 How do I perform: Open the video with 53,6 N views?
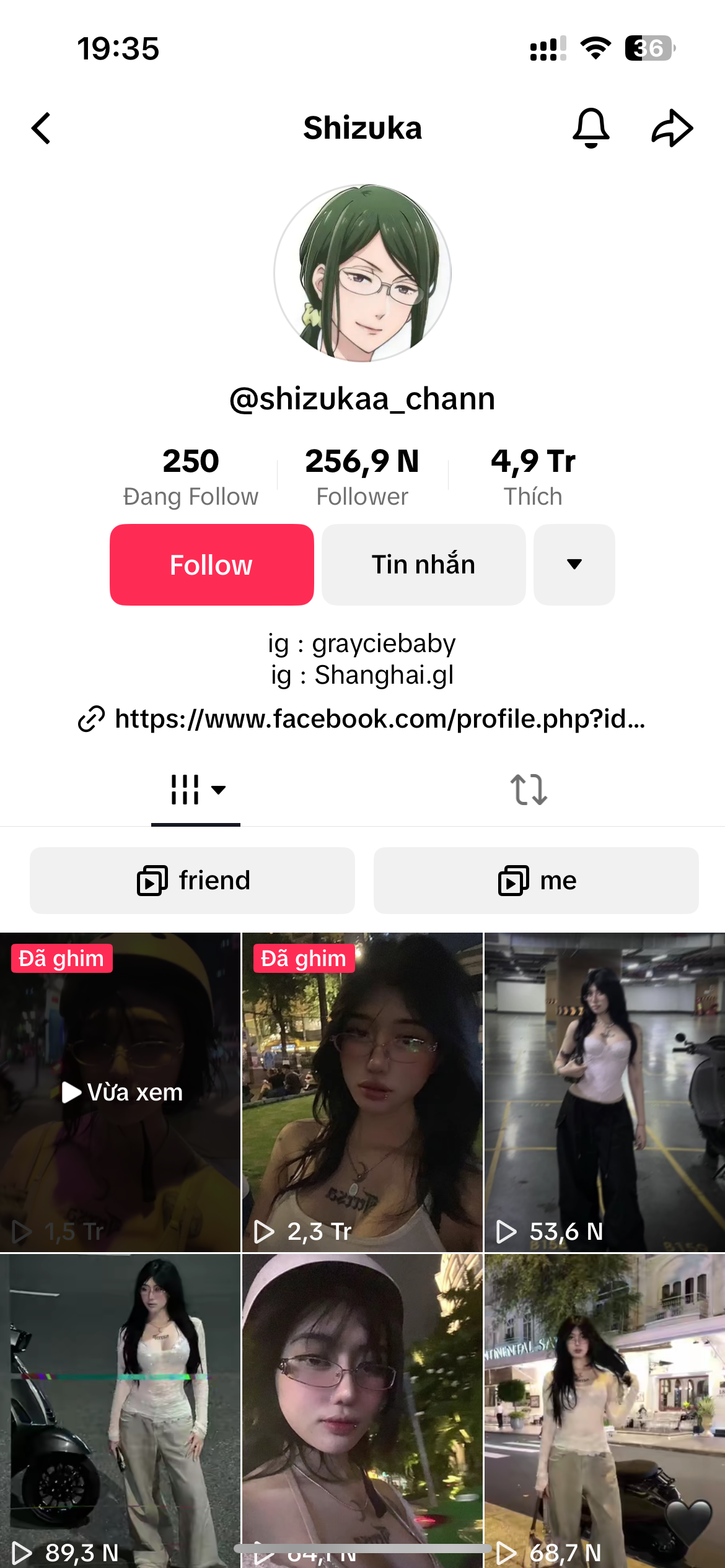(604, 1092)
